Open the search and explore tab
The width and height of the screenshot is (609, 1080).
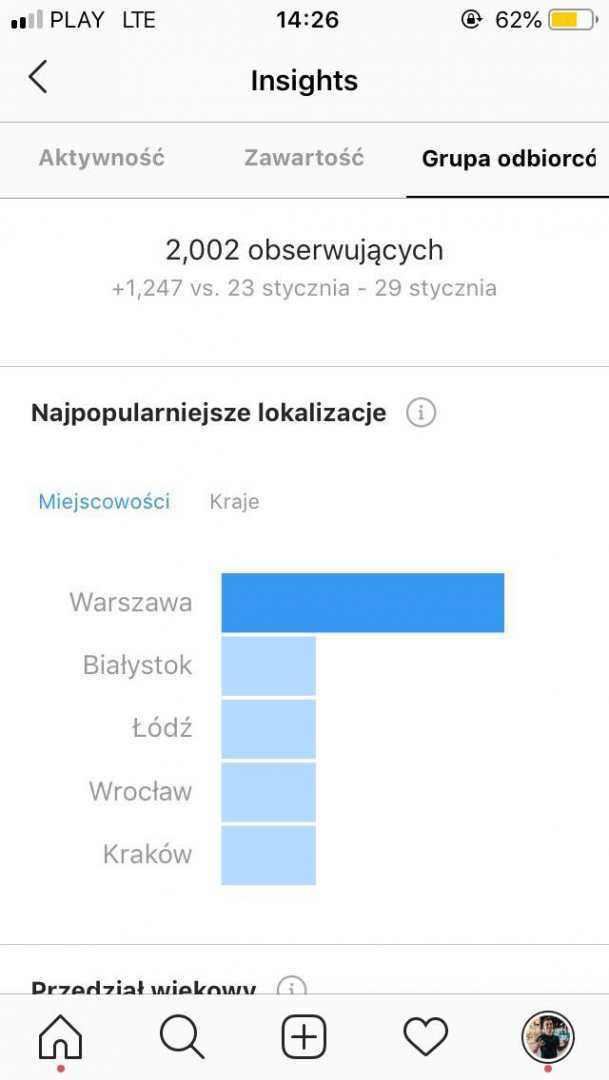point(182,1038)
